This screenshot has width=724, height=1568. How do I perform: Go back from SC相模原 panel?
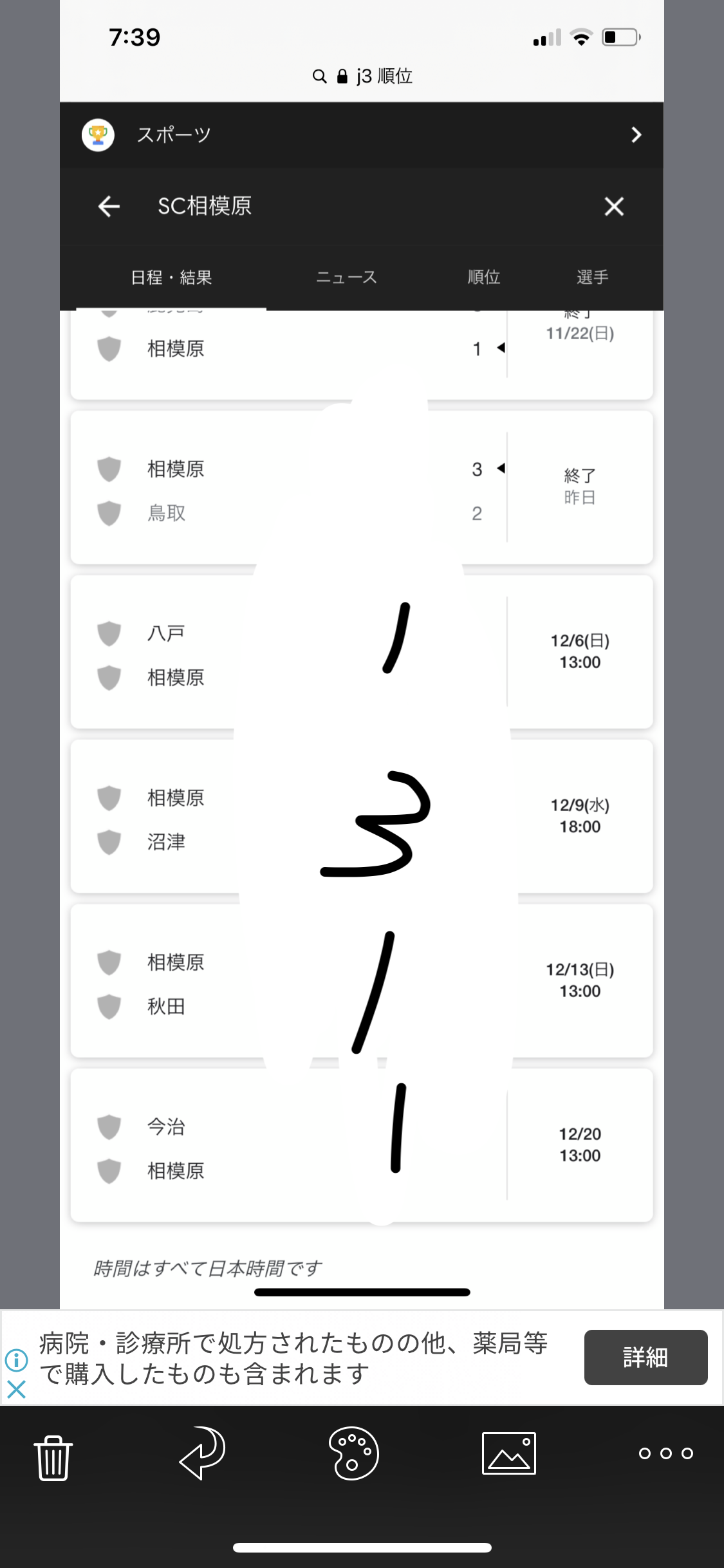point(109,207)
